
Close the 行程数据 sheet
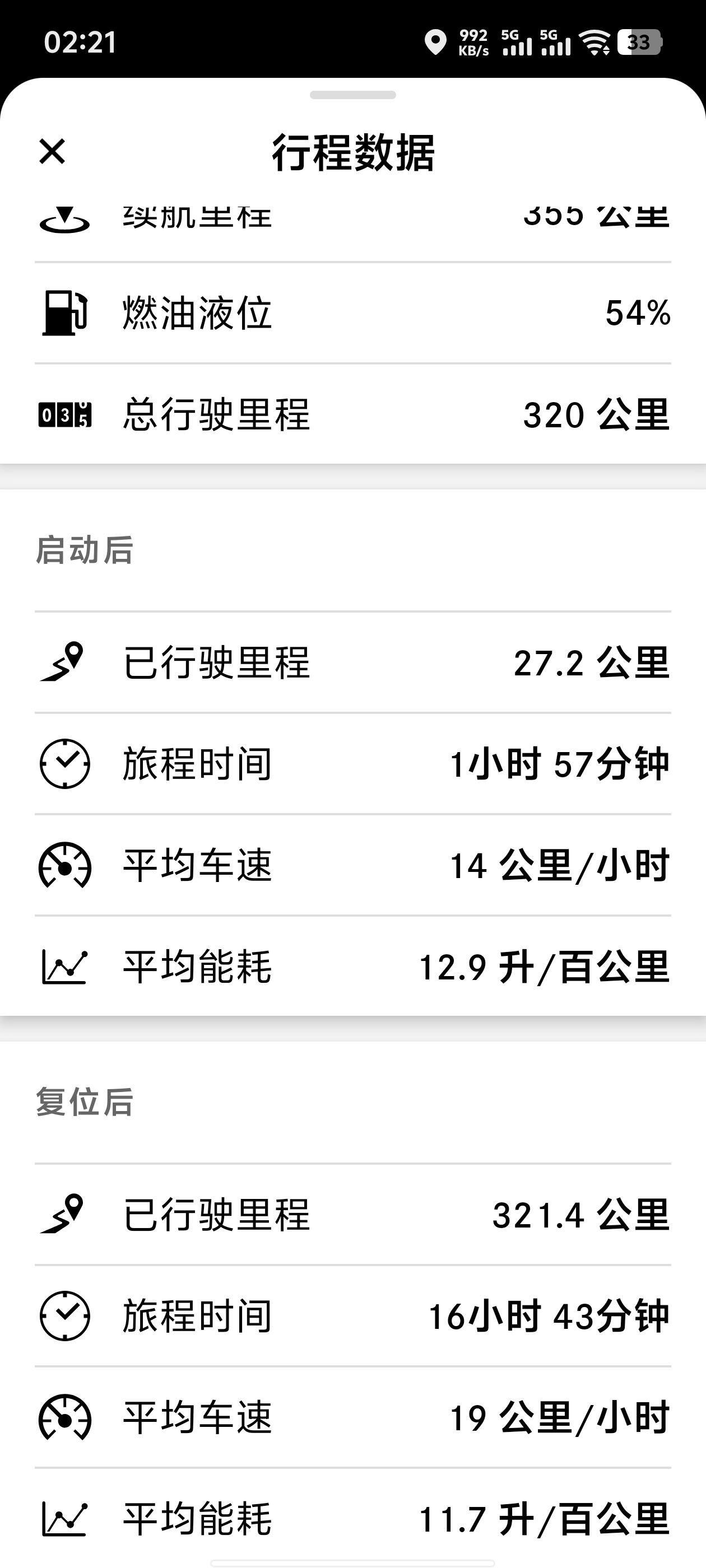52,152
